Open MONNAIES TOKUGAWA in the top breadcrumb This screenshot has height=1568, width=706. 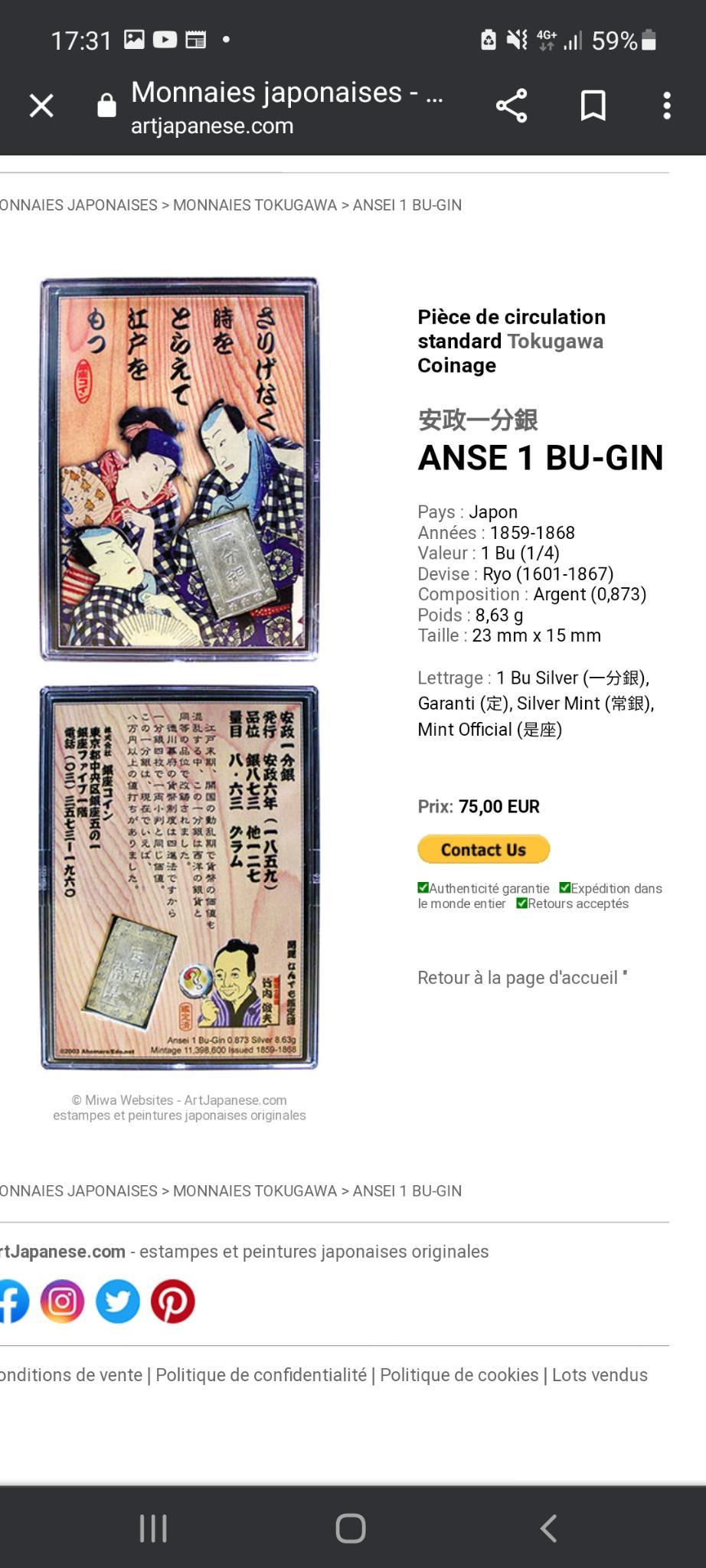tap(255, 205)
